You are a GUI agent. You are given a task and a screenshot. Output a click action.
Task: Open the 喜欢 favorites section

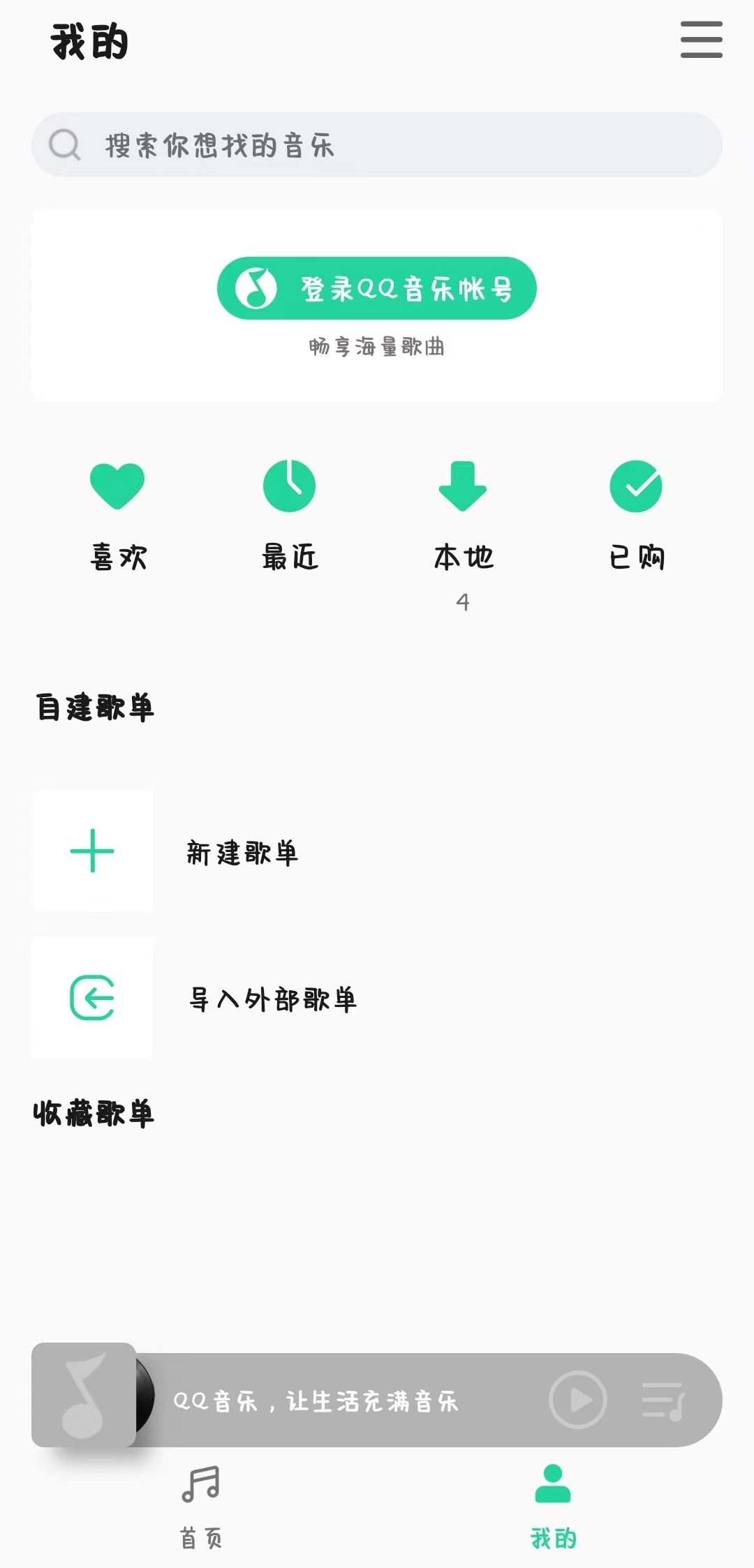click(117, 515)
